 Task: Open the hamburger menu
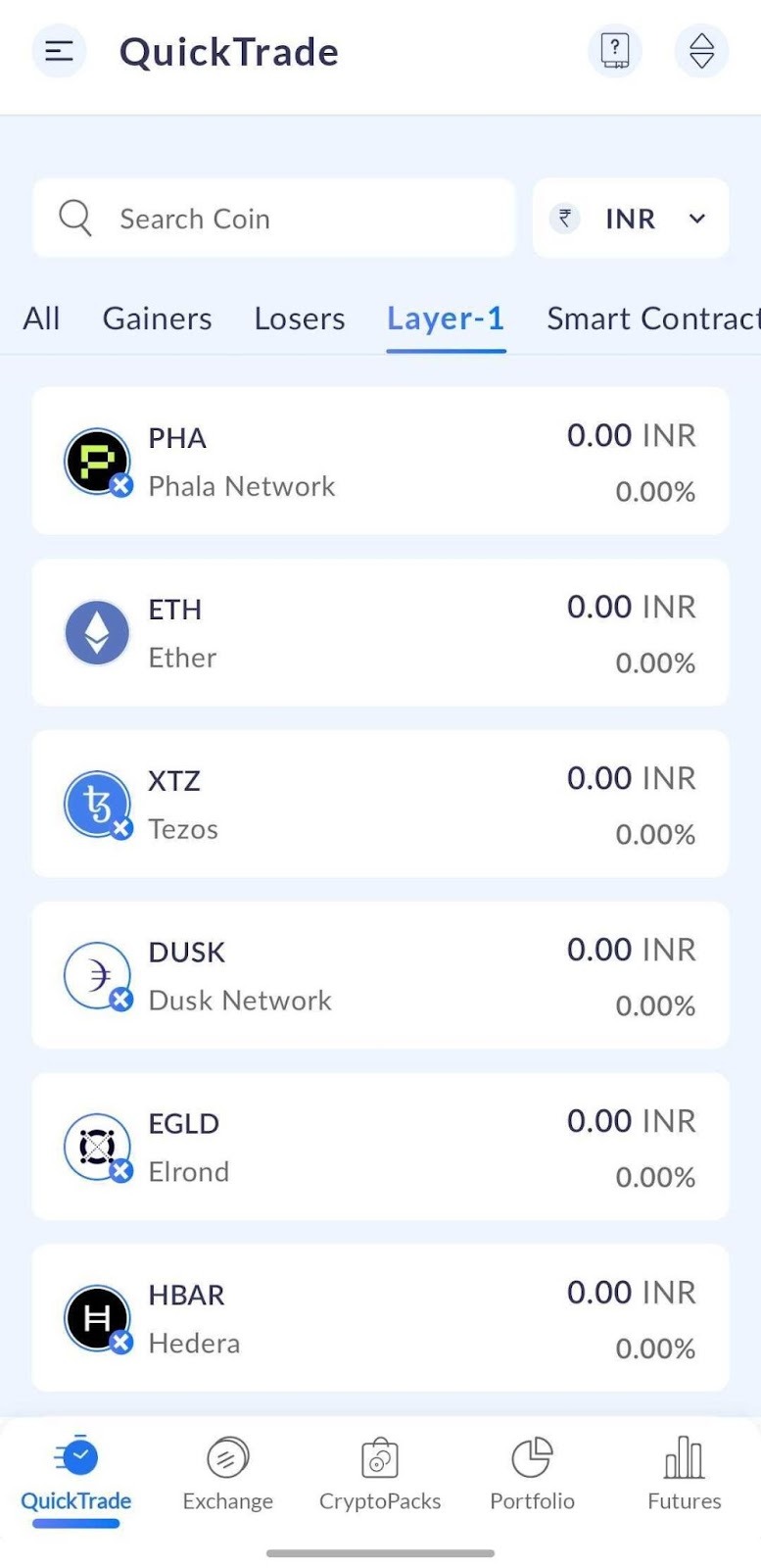click(x=59, y=51)
